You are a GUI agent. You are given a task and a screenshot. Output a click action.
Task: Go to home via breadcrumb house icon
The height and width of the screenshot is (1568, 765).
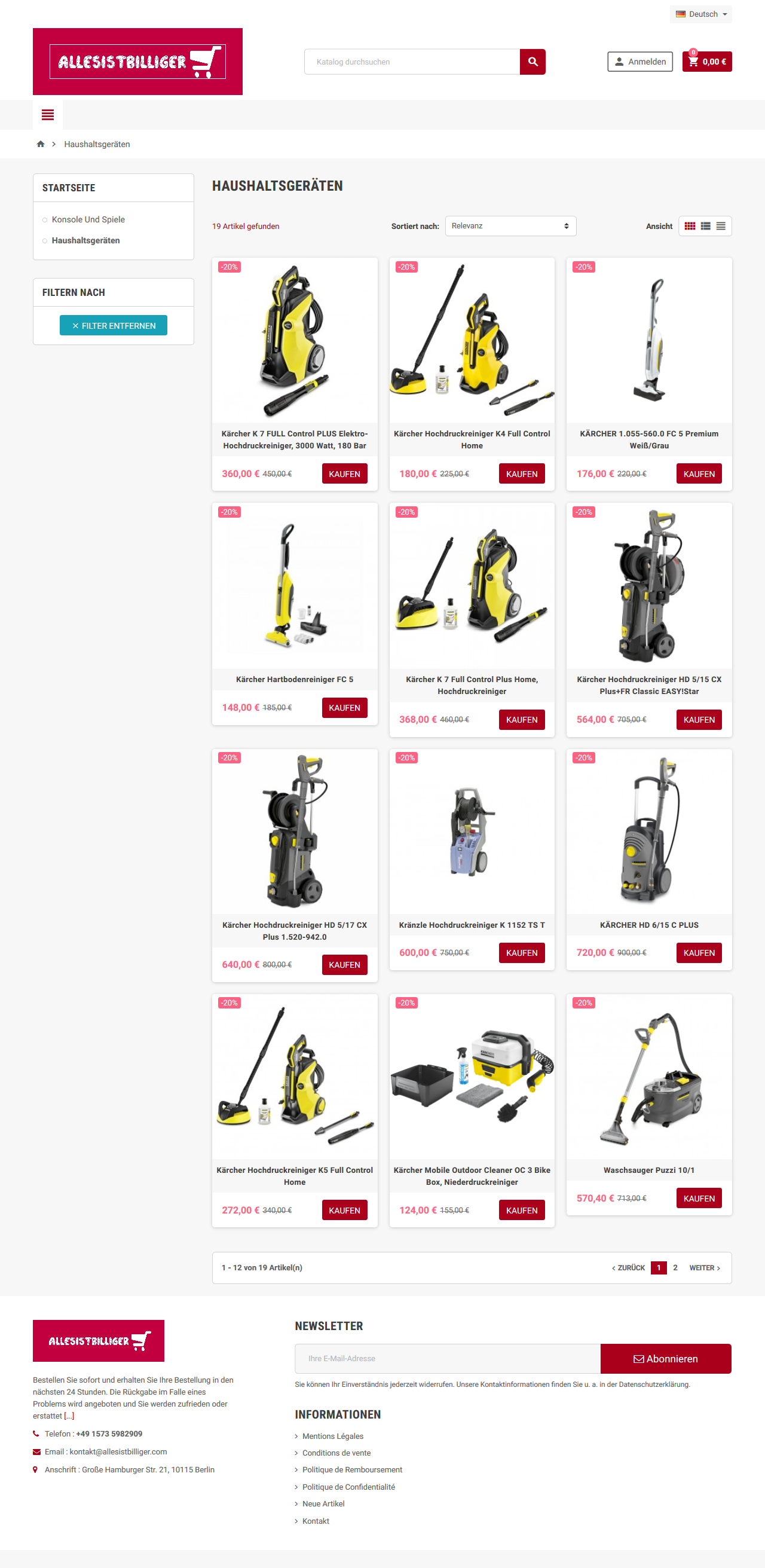[x=41, y=144]
